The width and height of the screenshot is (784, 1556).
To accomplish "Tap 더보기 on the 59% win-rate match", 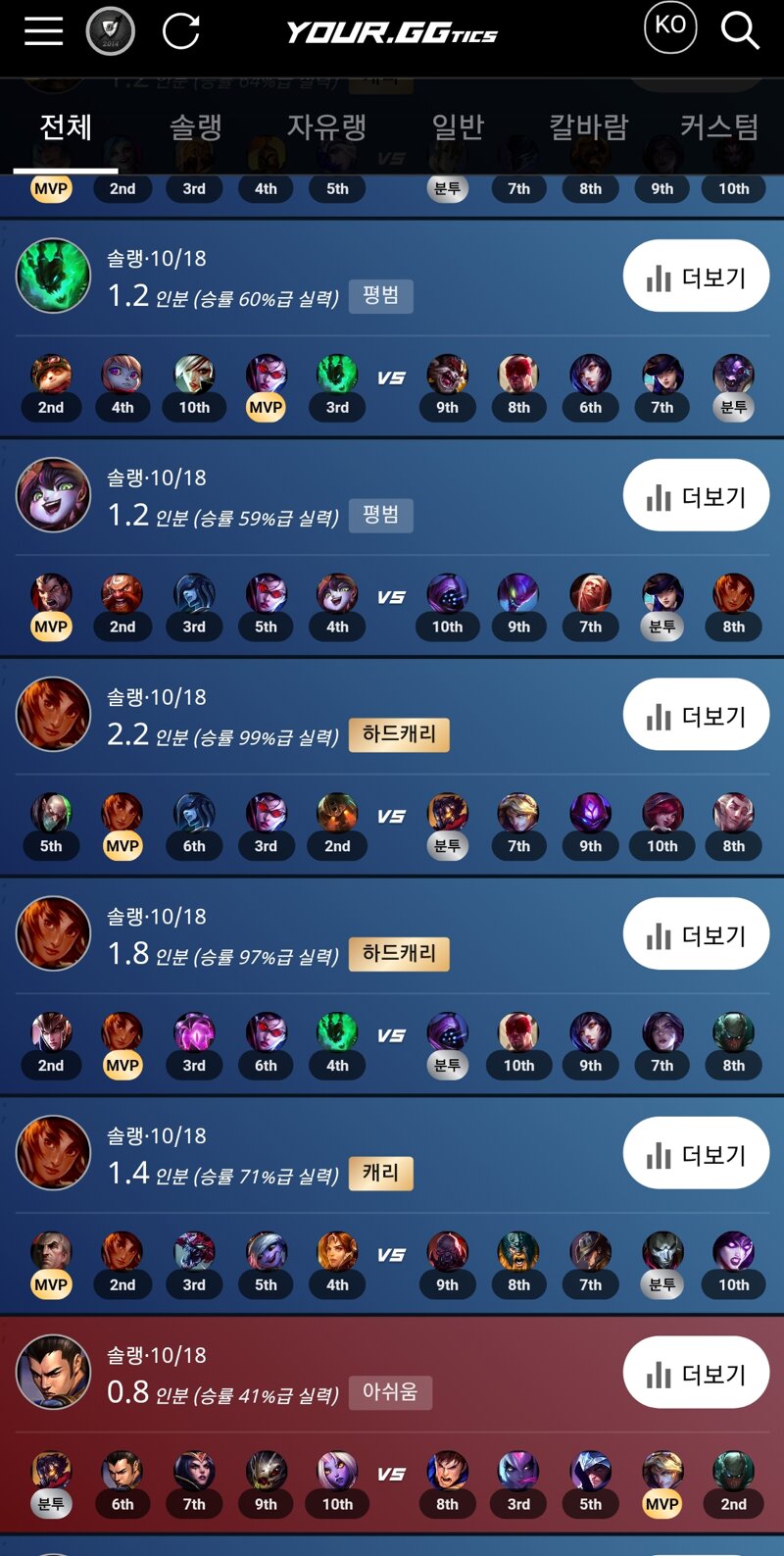I will point(696,497).
